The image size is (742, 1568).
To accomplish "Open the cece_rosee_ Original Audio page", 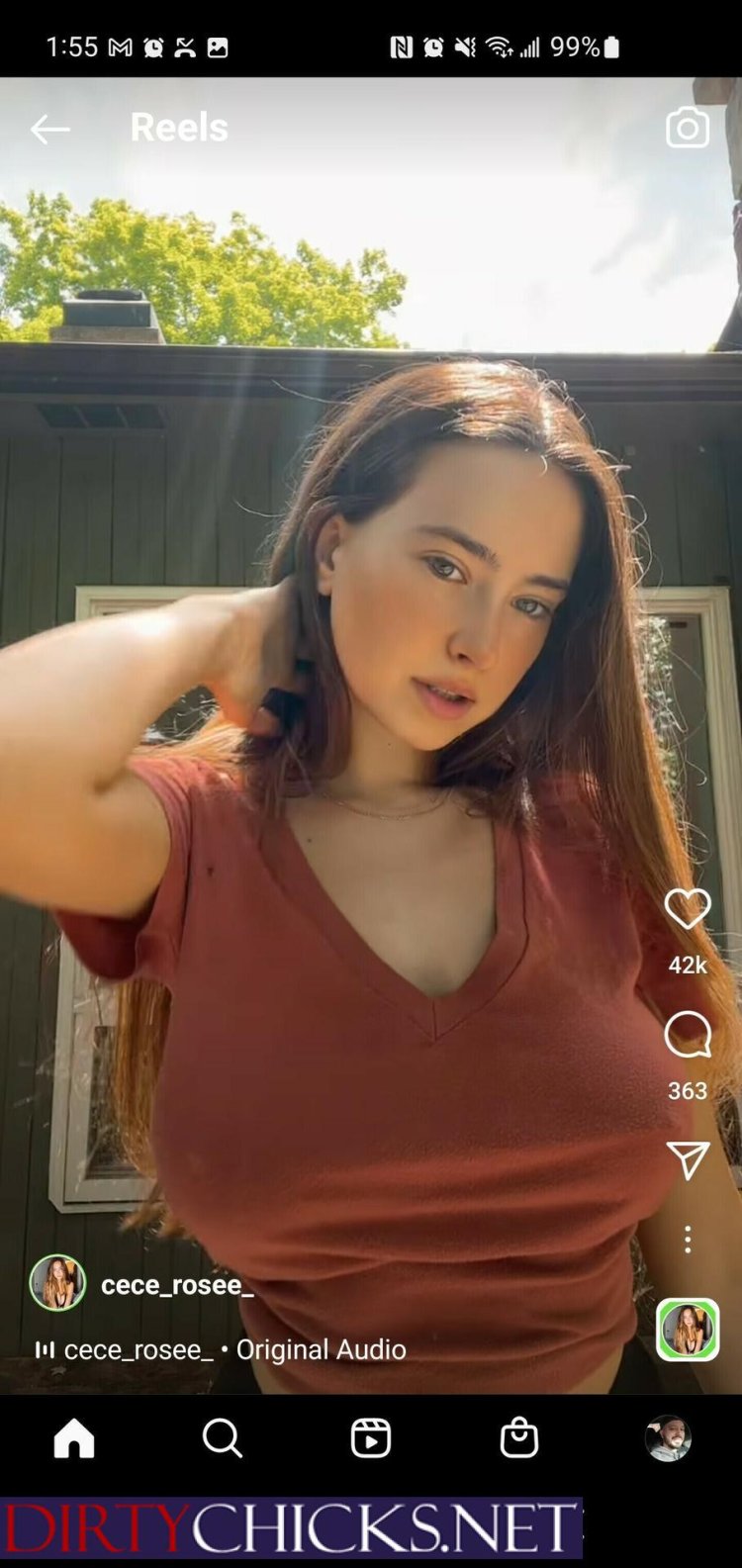I will click(x=234, y=1349).
